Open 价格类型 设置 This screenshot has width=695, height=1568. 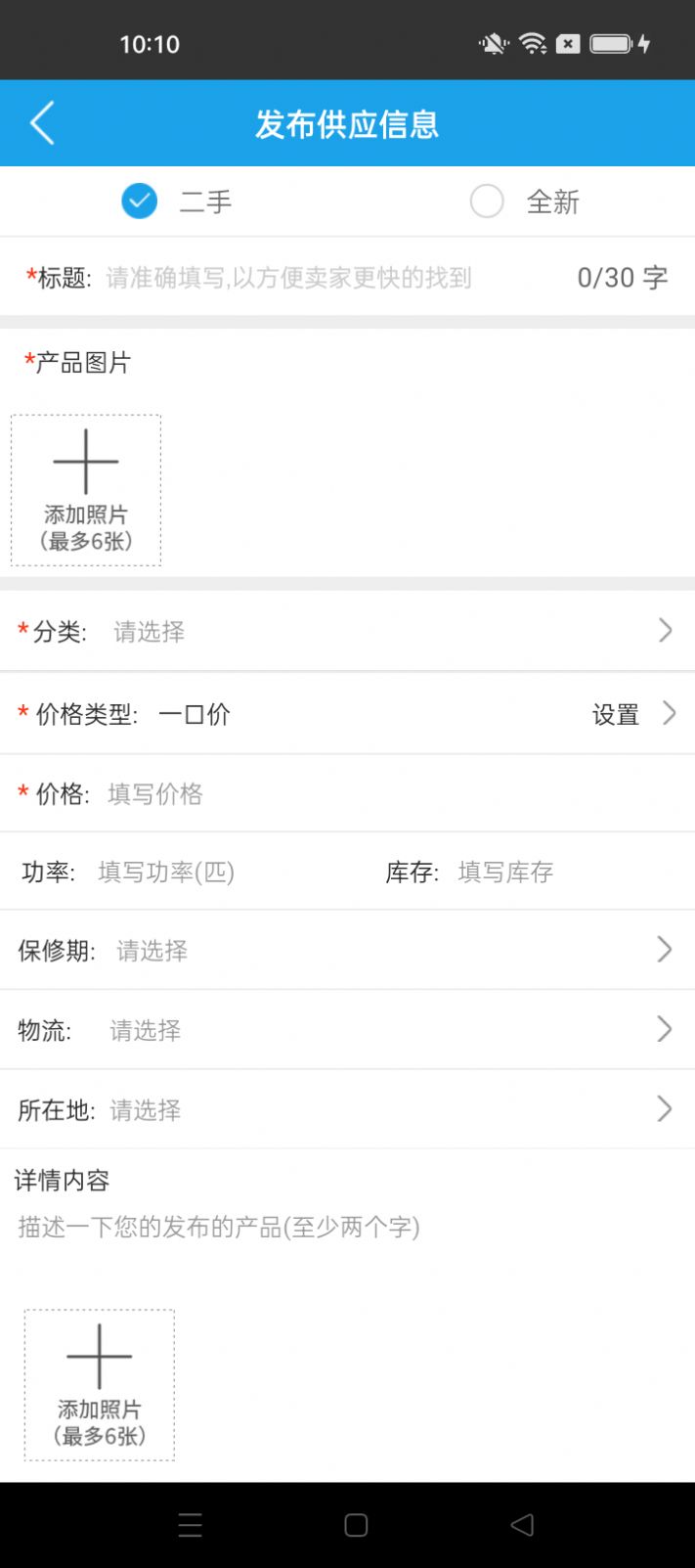point(630,714)
